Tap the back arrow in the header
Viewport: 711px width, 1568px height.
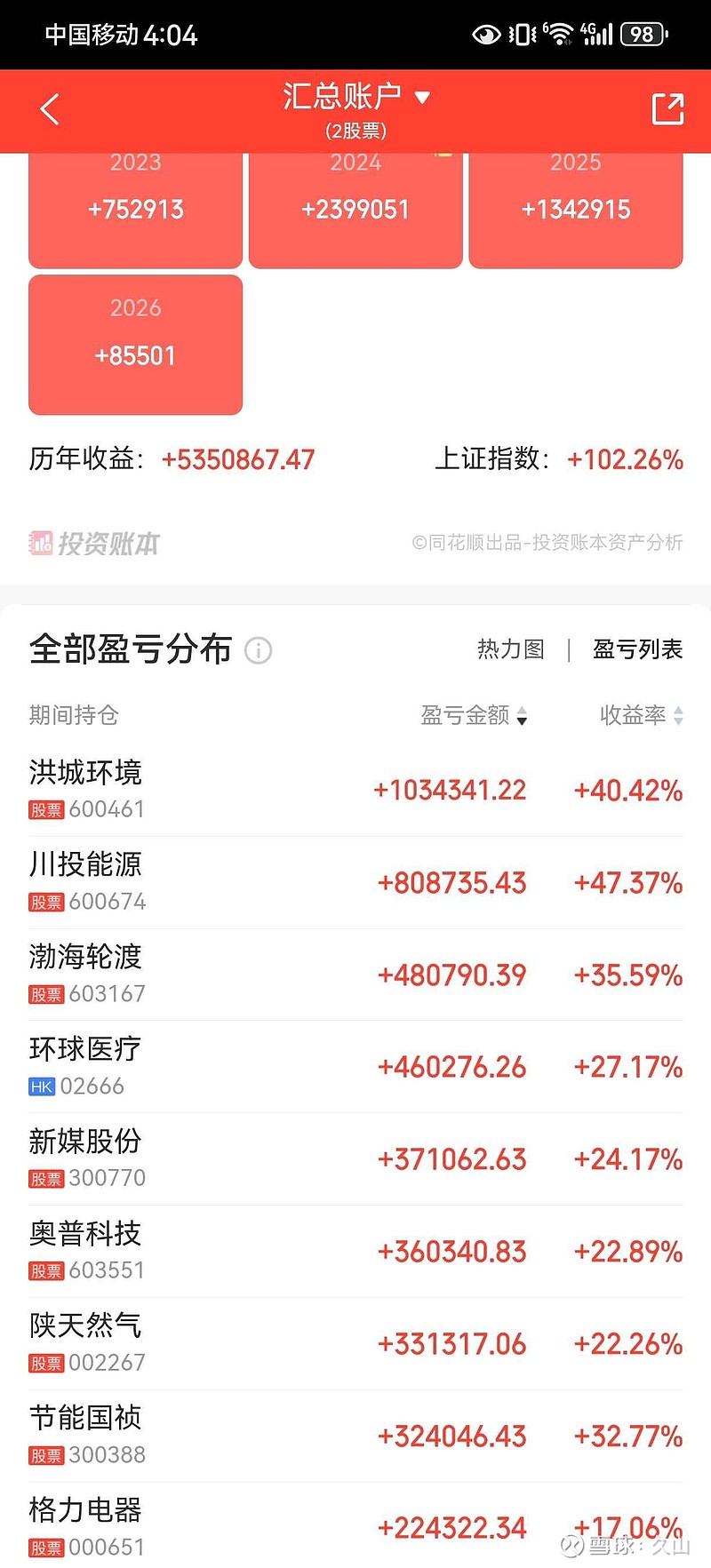tap(49, 108)
